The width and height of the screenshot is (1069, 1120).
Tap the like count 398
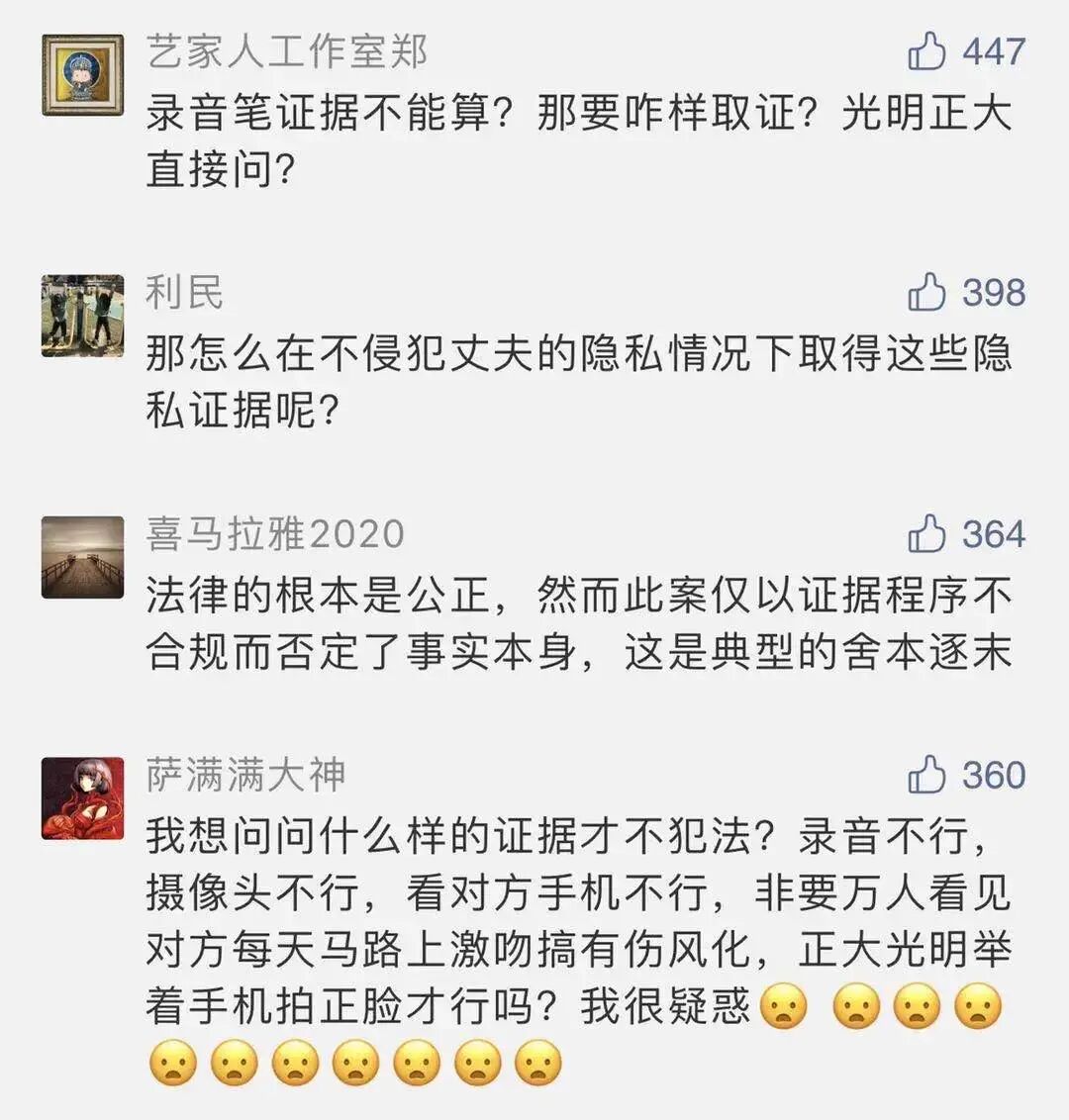(995, 292)
